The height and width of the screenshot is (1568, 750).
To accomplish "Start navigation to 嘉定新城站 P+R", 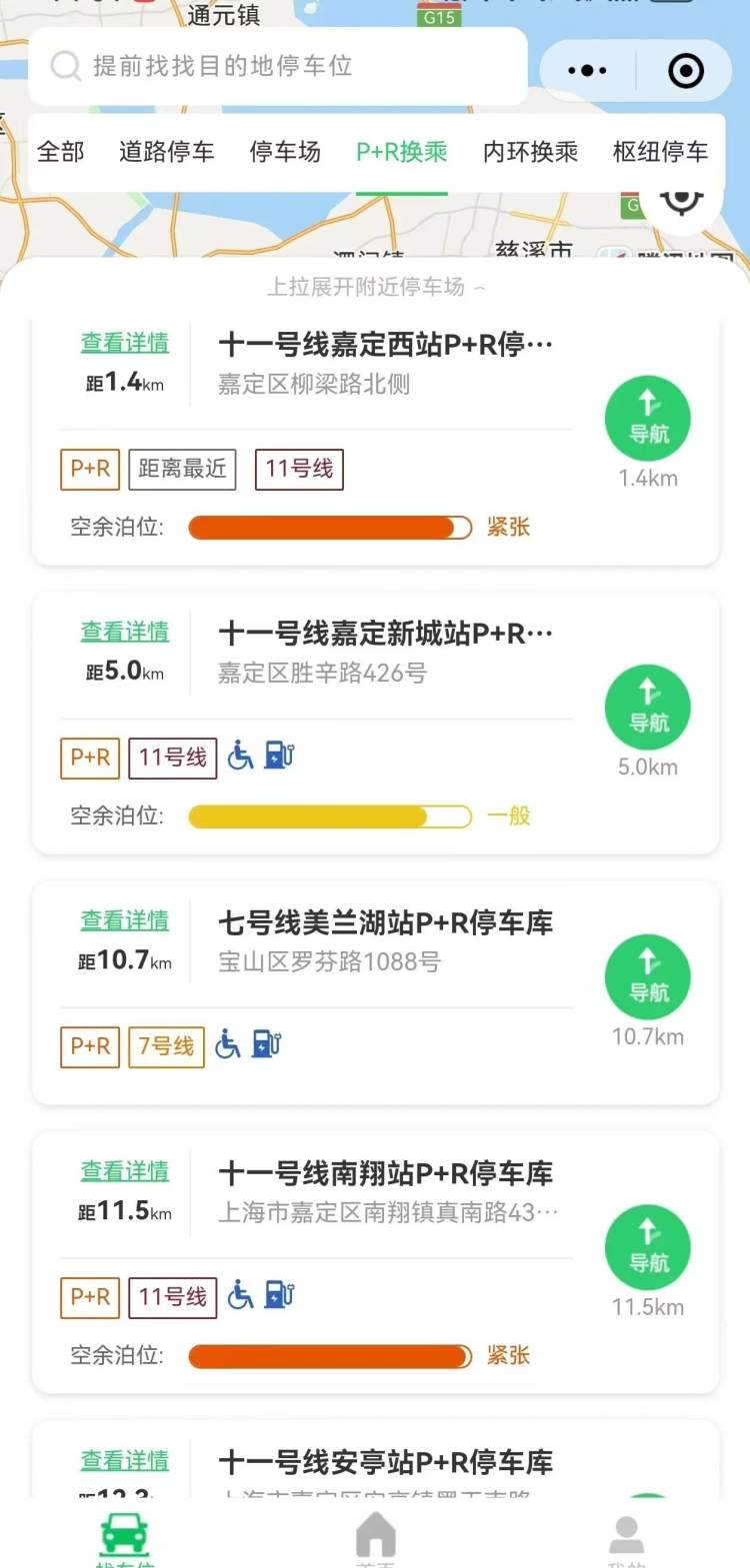I will [648, 708].
